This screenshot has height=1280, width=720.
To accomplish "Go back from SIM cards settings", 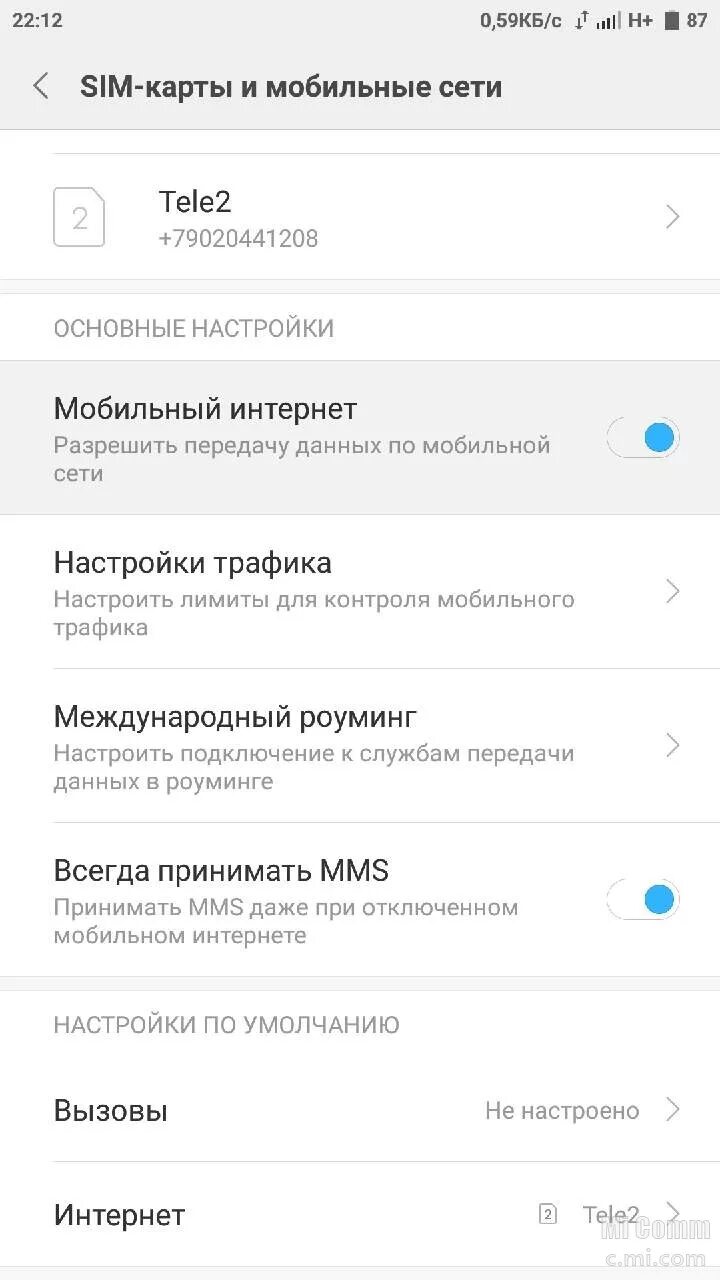I will [41, 86].
